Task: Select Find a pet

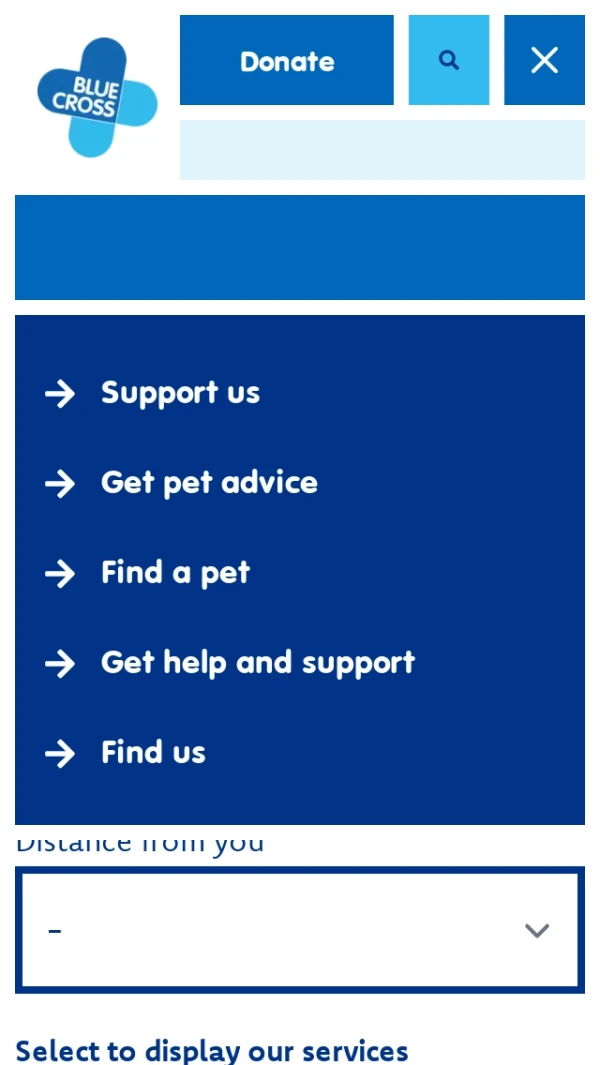Action: click(175, 573)
